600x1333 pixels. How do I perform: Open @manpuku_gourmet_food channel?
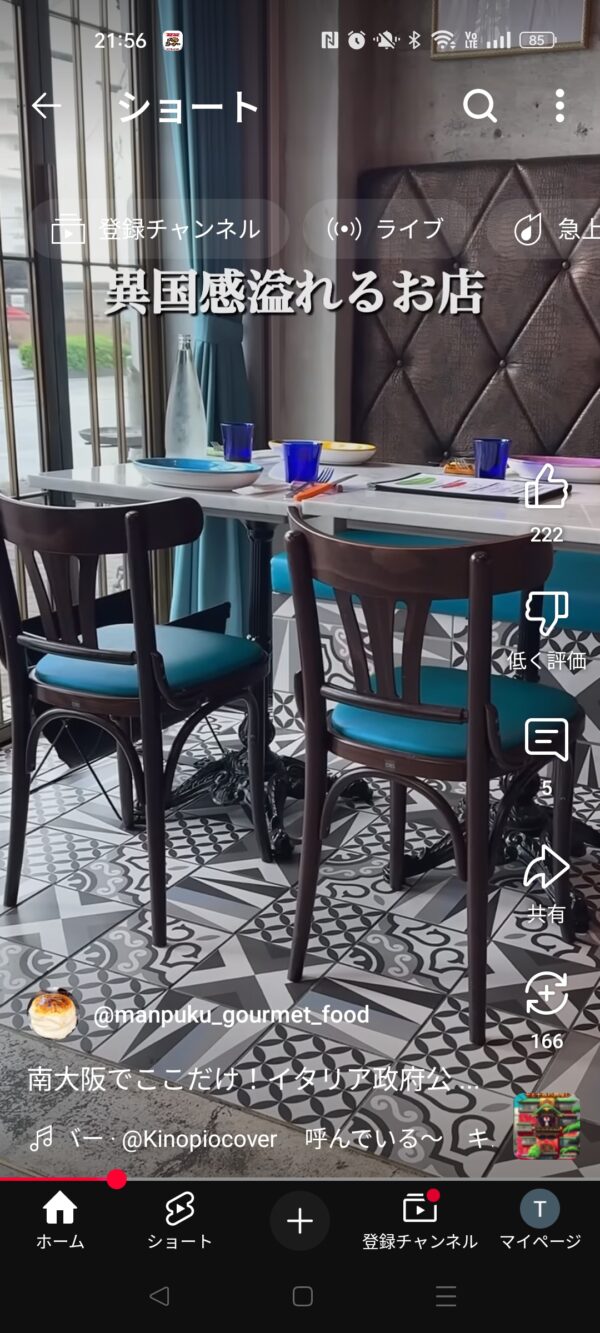coord(230,1015)
